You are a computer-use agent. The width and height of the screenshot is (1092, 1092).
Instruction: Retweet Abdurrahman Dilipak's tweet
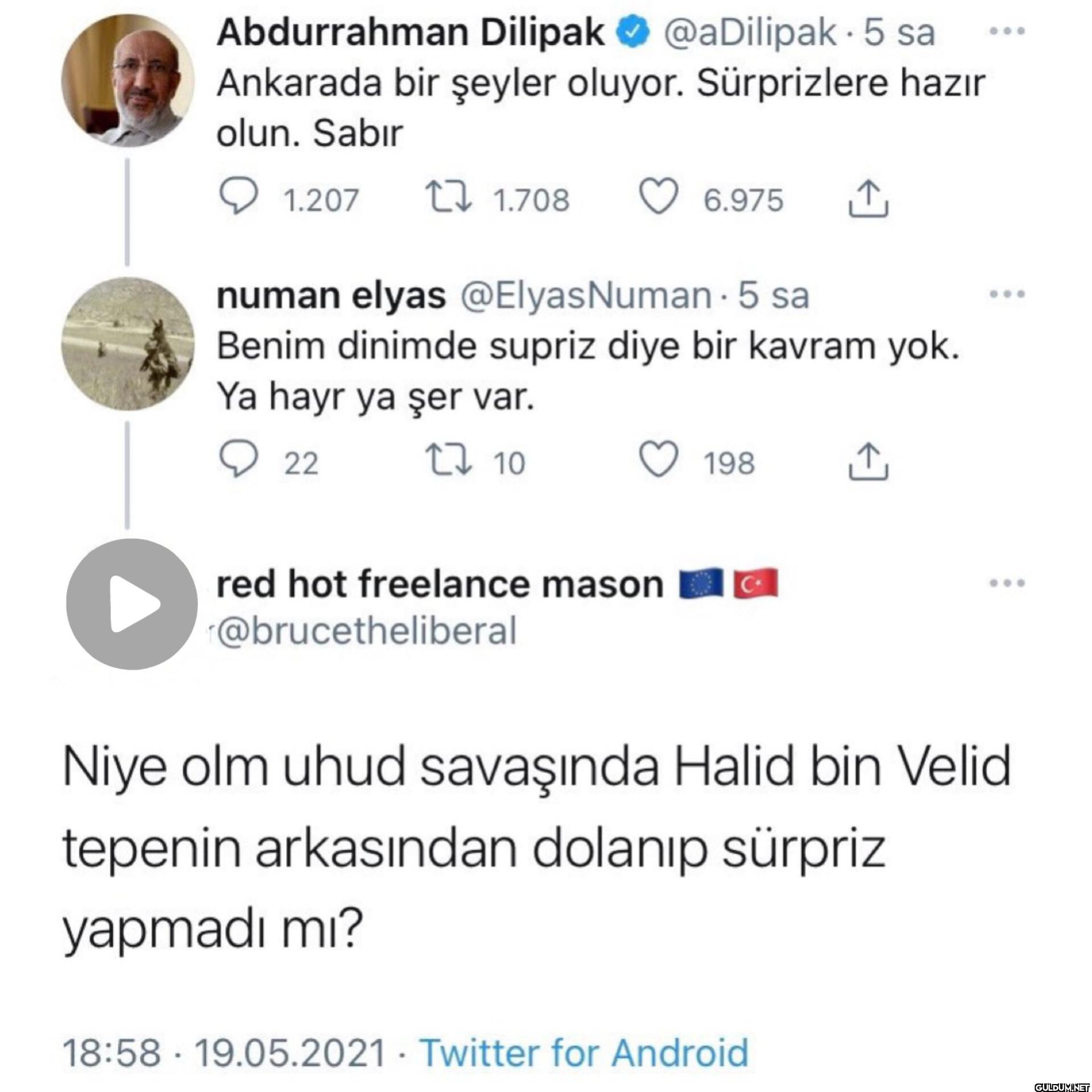pos(449,198)
